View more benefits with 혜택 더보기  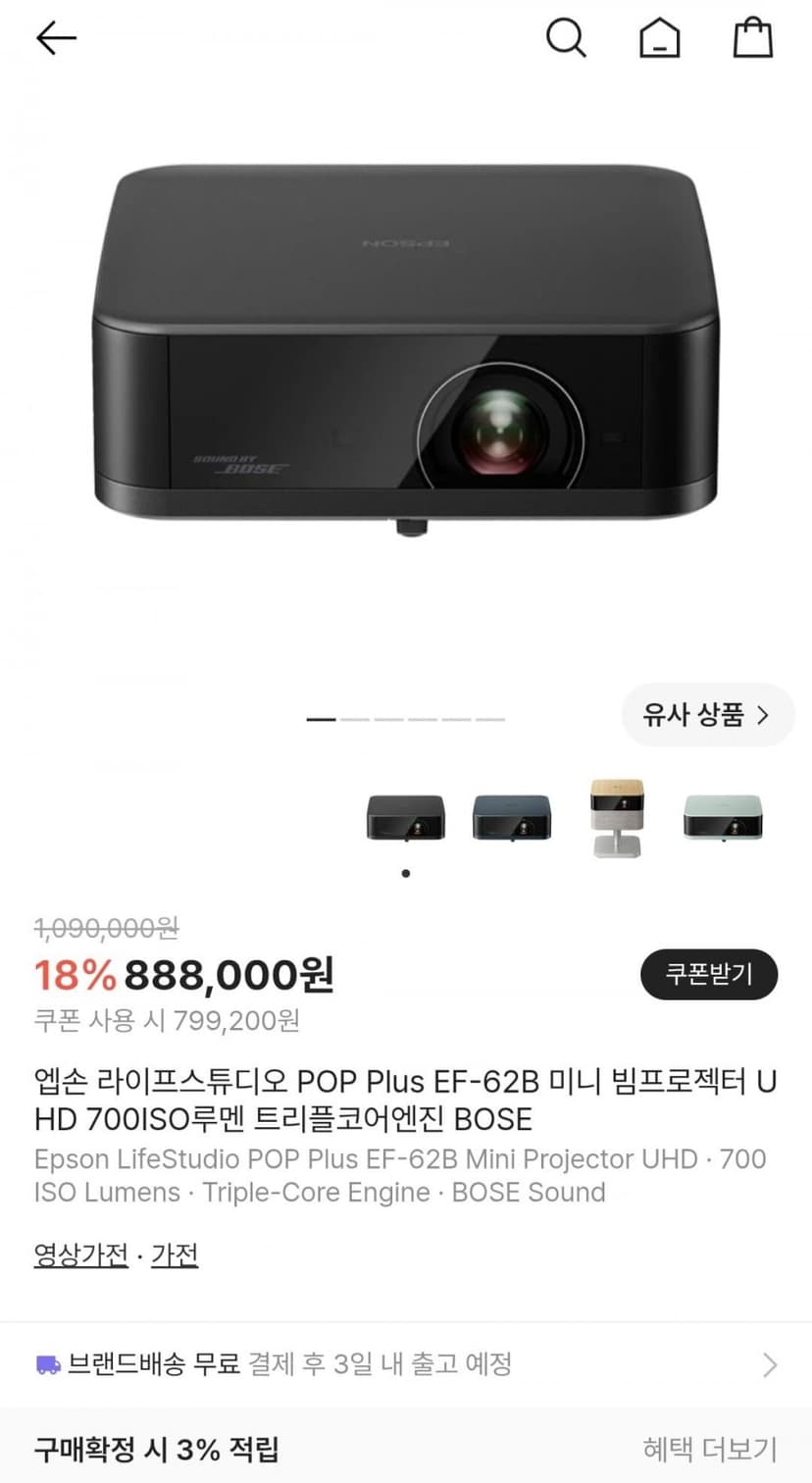pyautogui.click(x=710, y=1450)
